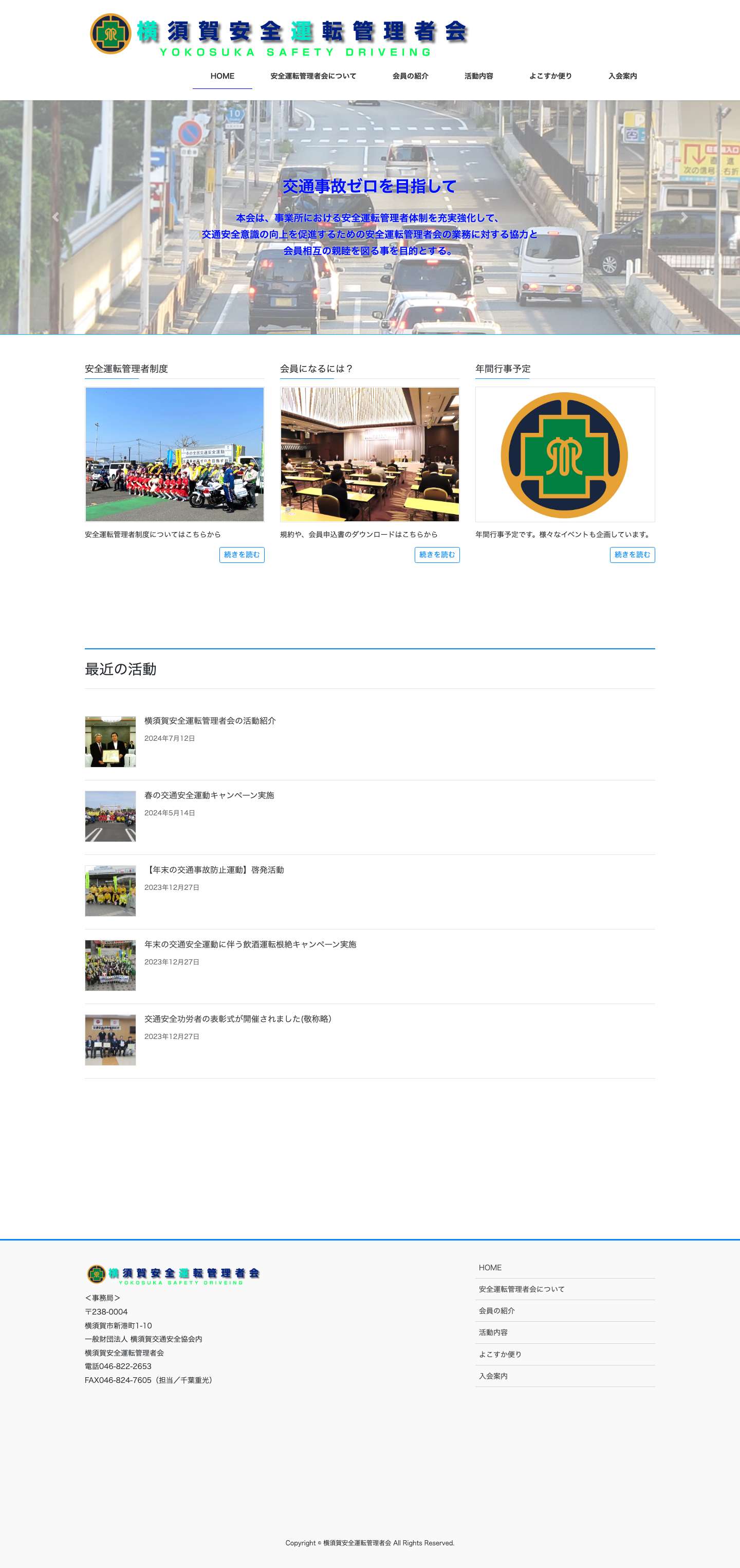Click the 年間行事予定 emblem image

(x=564, y=453)
